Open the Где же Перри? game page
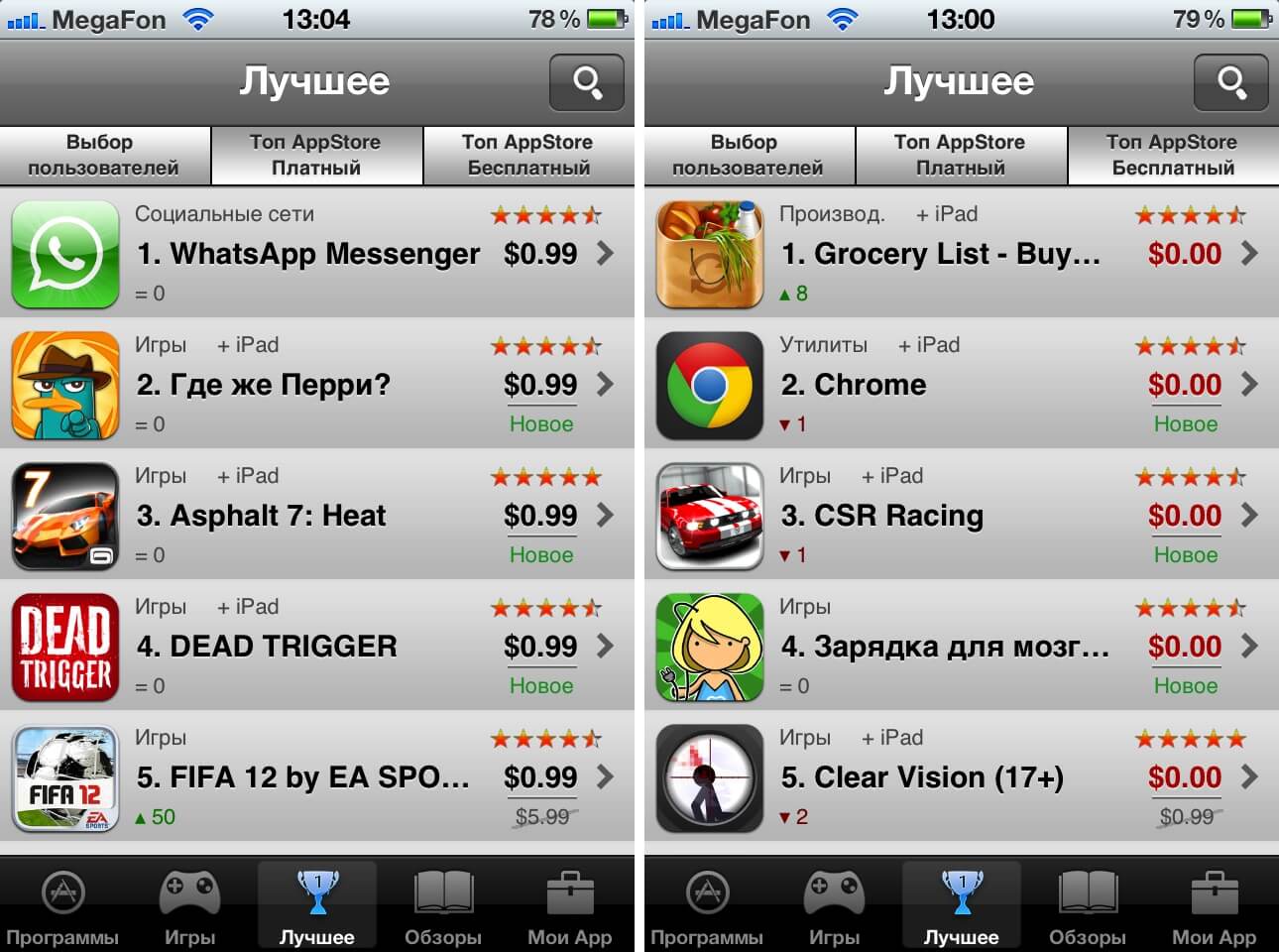This screenshot has width=1279, height=952. [x=264, y=385]
